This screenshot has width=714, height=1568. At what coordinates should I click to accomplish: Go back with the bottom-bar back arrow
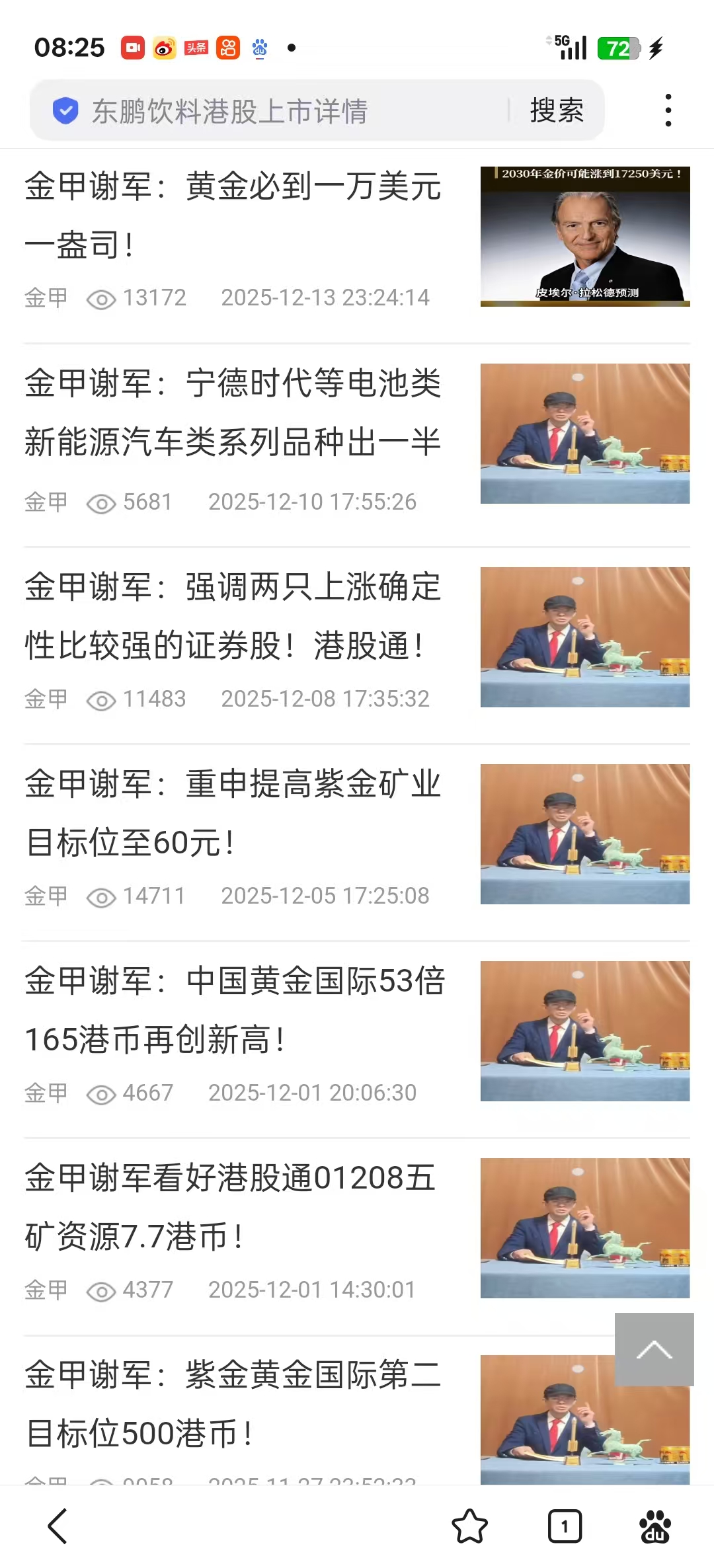(58, 1526)
